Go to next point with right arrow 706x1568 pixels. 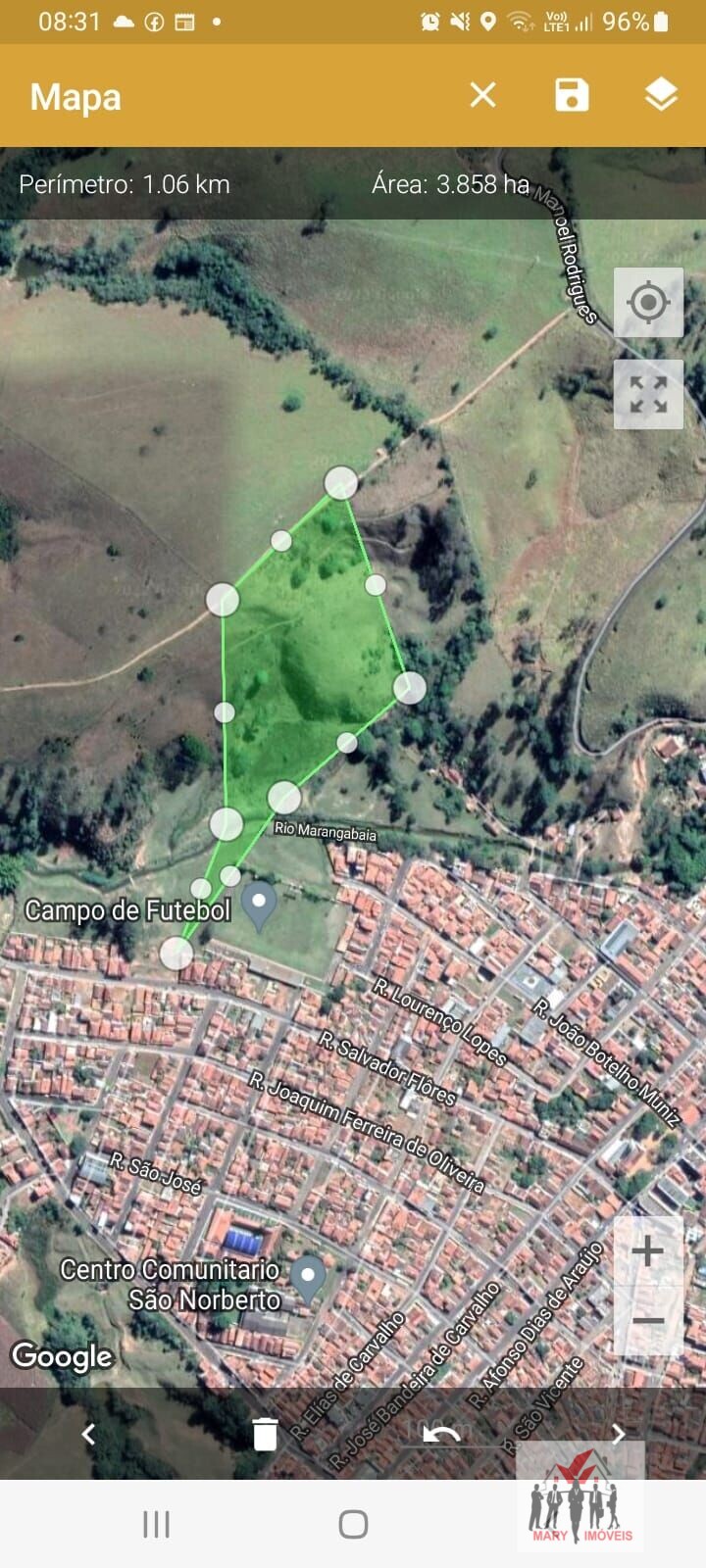point(618,1434)
